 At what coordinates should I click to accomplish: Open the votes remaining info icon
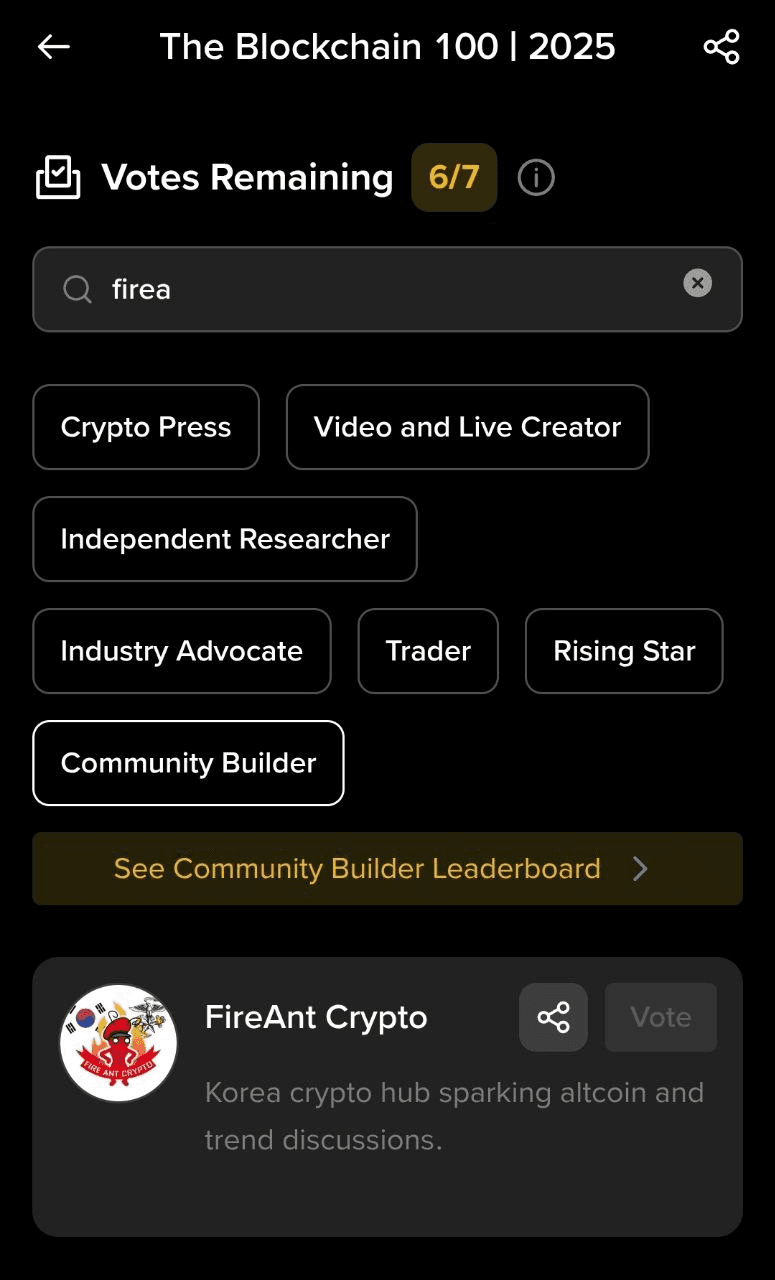pyautogui.click(x=536, y=178)
